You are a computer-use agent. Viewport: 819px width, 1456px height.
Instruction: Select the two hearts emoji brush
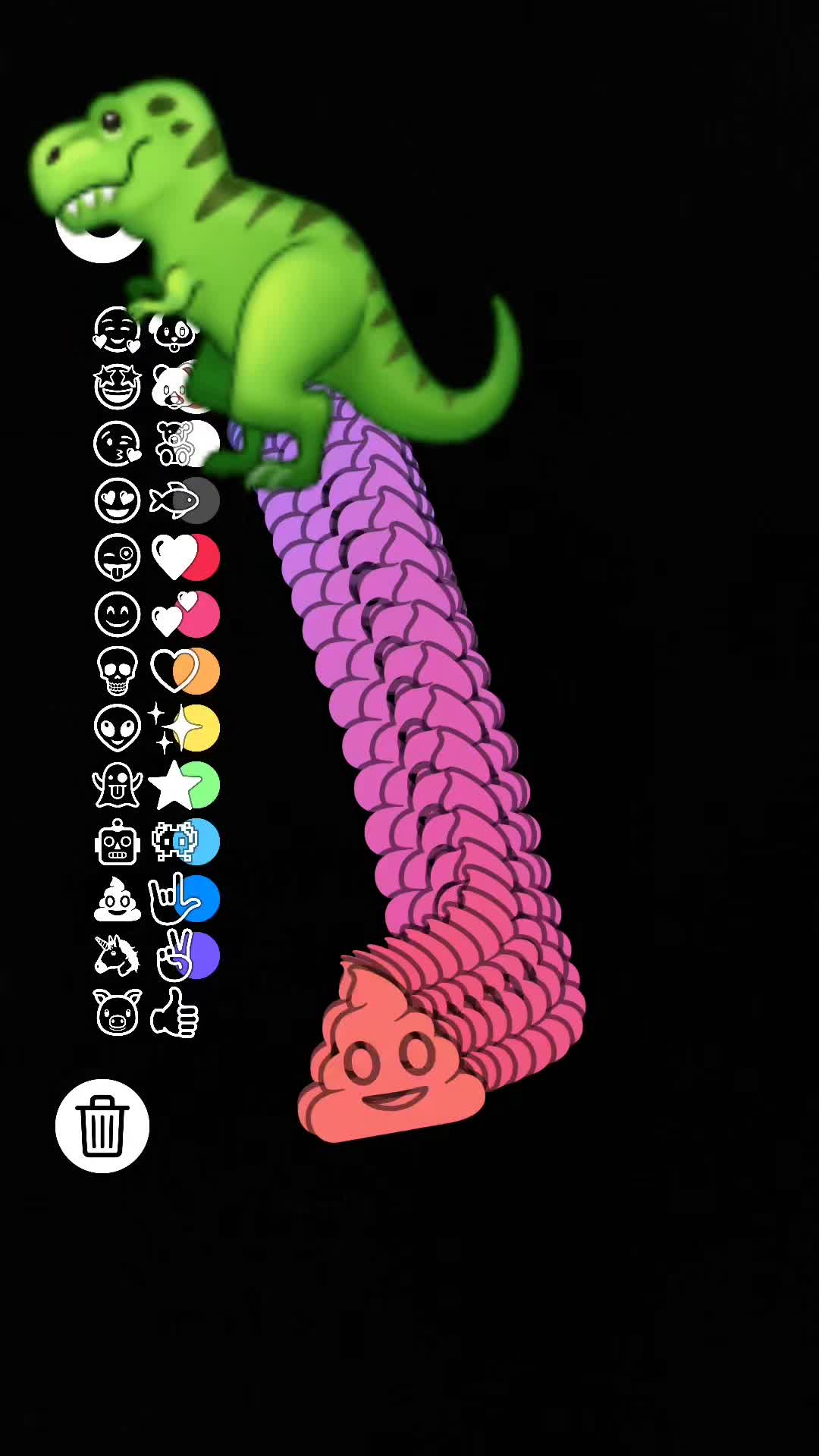click(174, 615)
